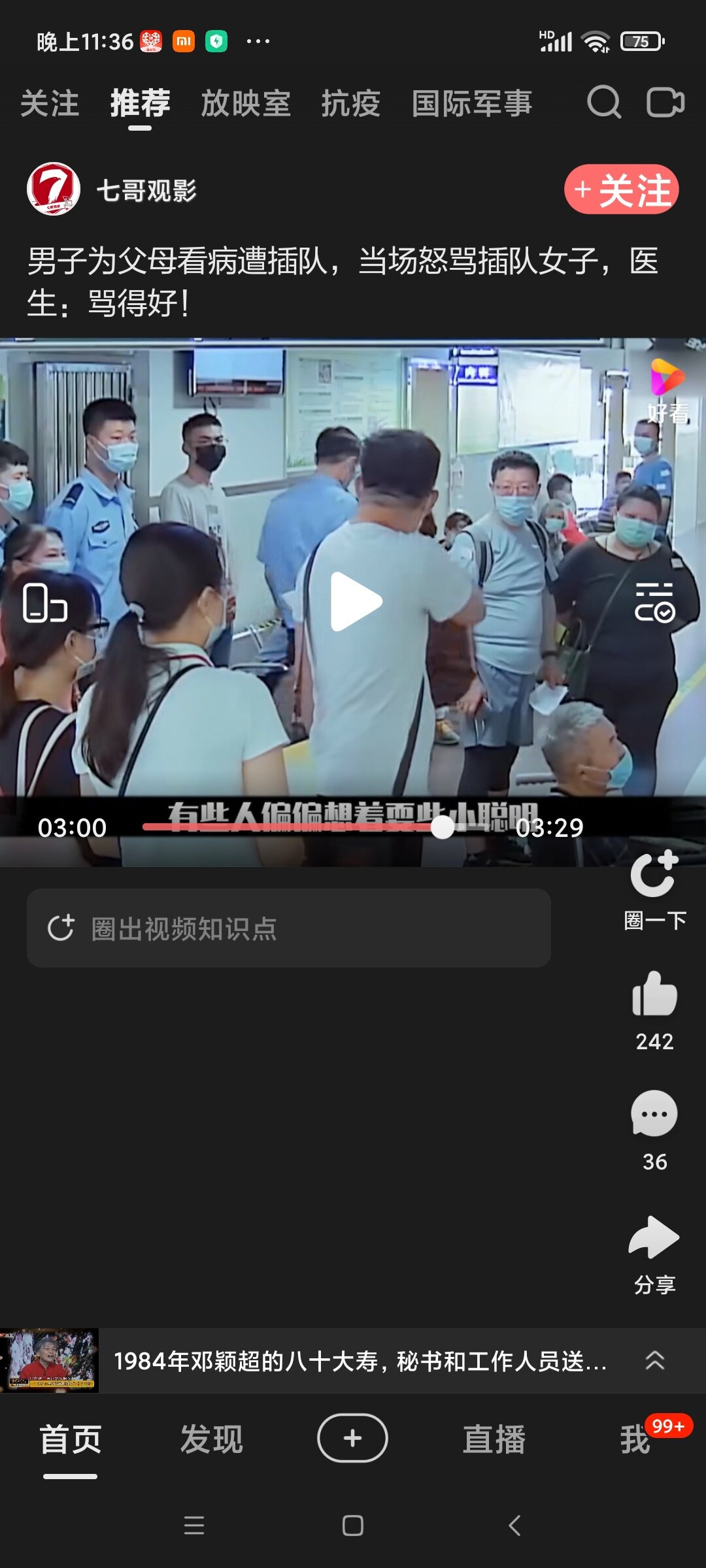Screen dimensions: 706x1568
Task: Switch to the 国际军事 tab
Action: (x=472, y=104)
